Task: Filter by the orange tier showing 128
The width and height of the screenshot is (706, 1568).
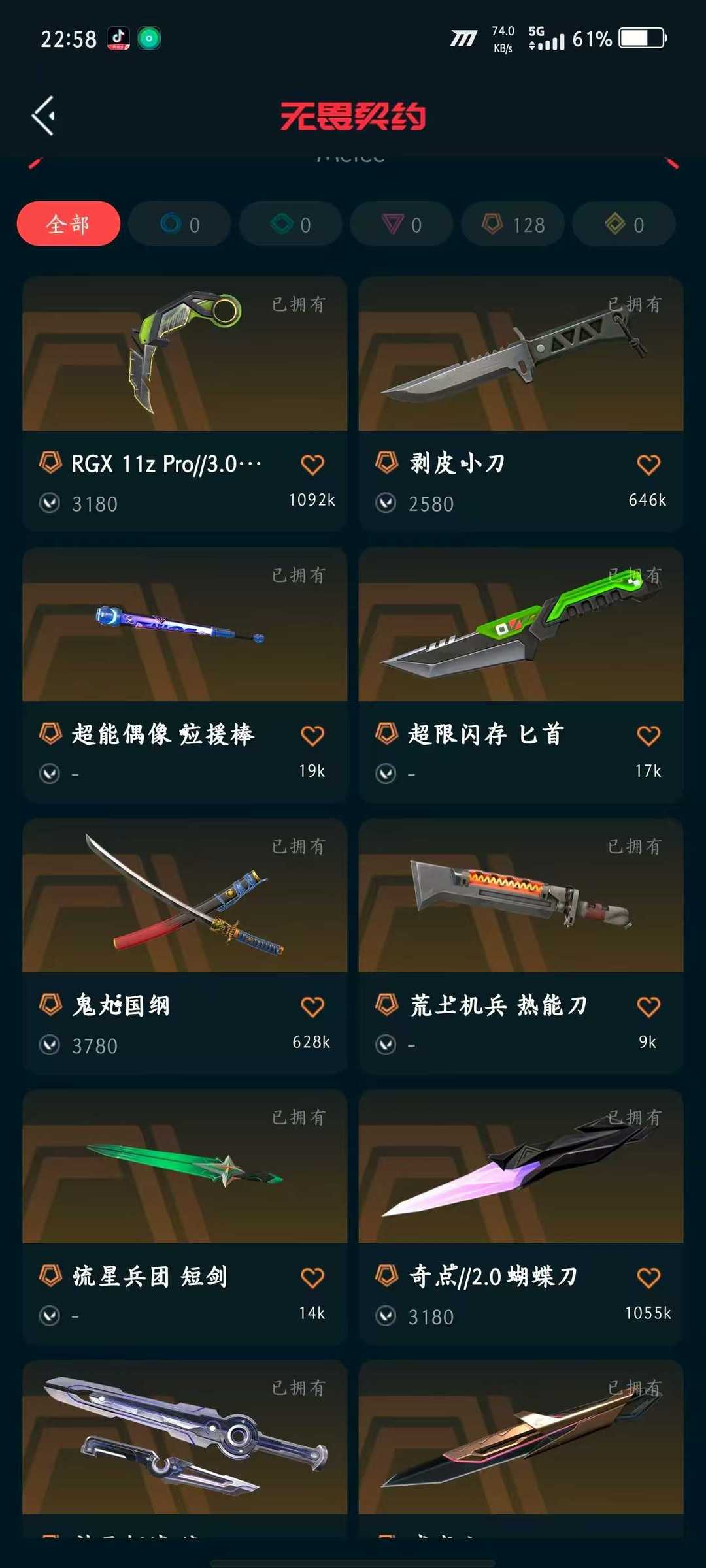Action: (x=513, y=224)
